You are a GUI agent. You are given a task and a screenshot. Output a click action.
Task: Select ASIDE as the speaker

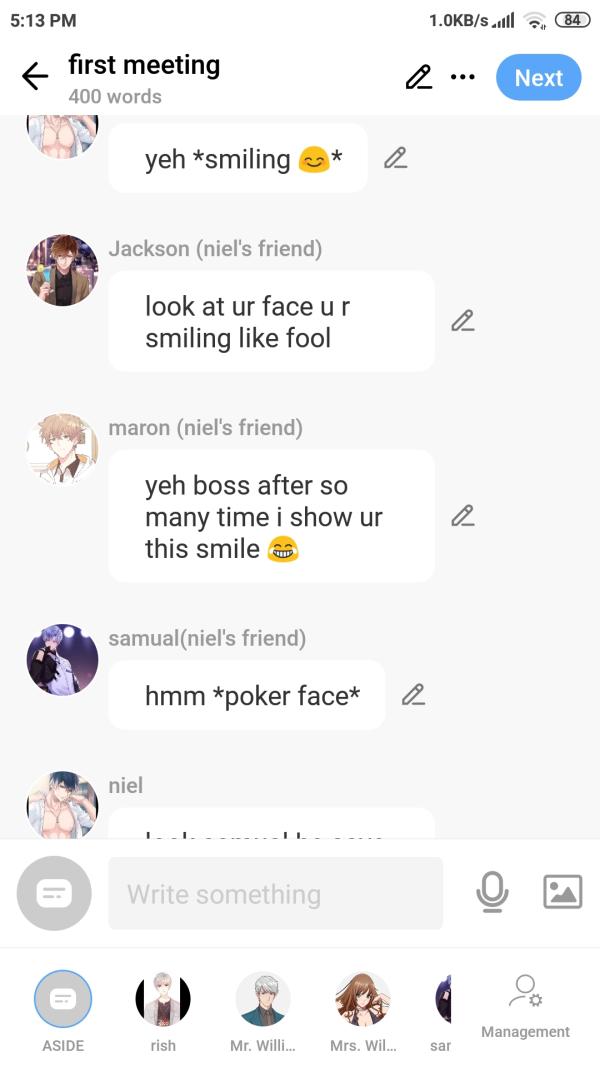pos(63,1000)
